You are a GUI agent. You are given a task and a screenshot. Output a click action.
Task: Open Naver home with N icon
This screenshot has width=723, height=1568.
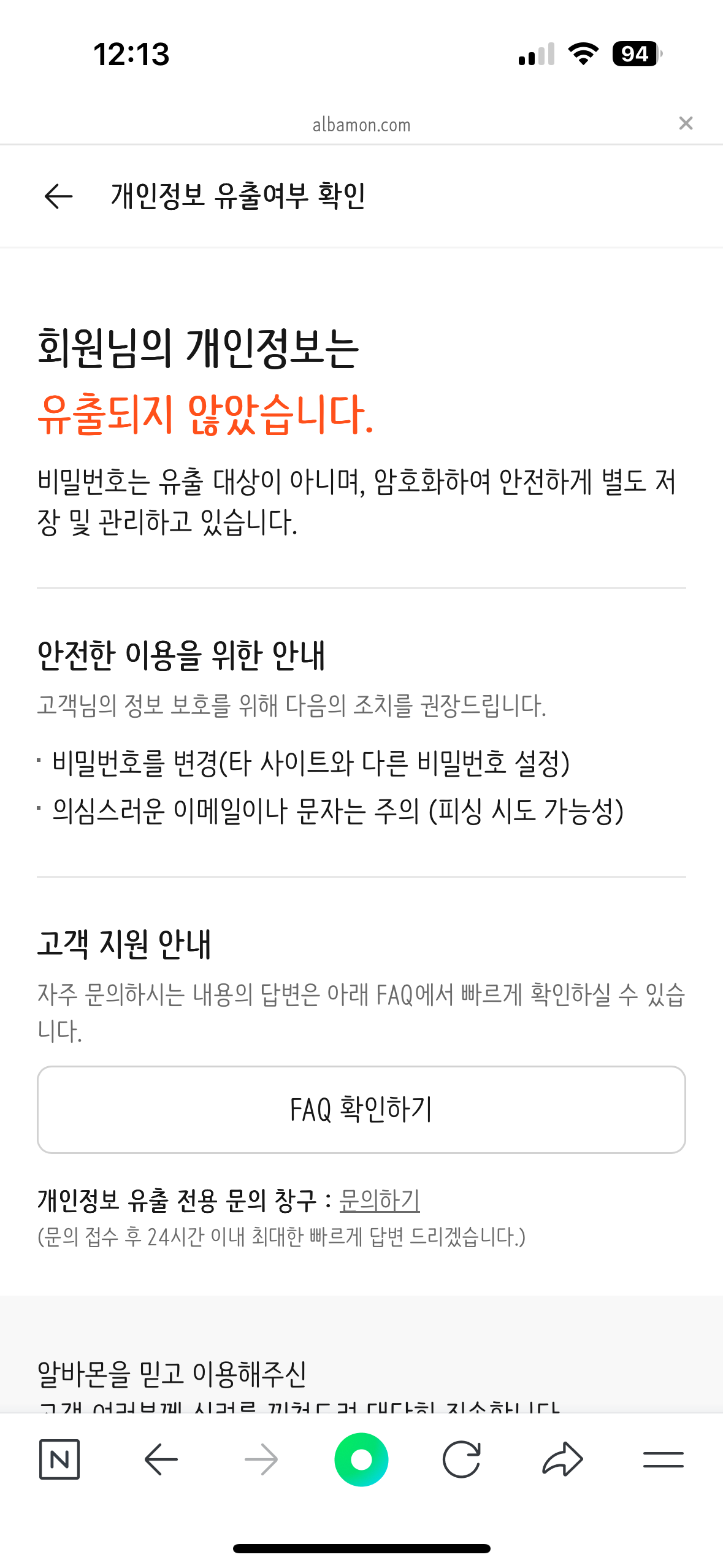pyautogui.click(x=59, y=1459)
